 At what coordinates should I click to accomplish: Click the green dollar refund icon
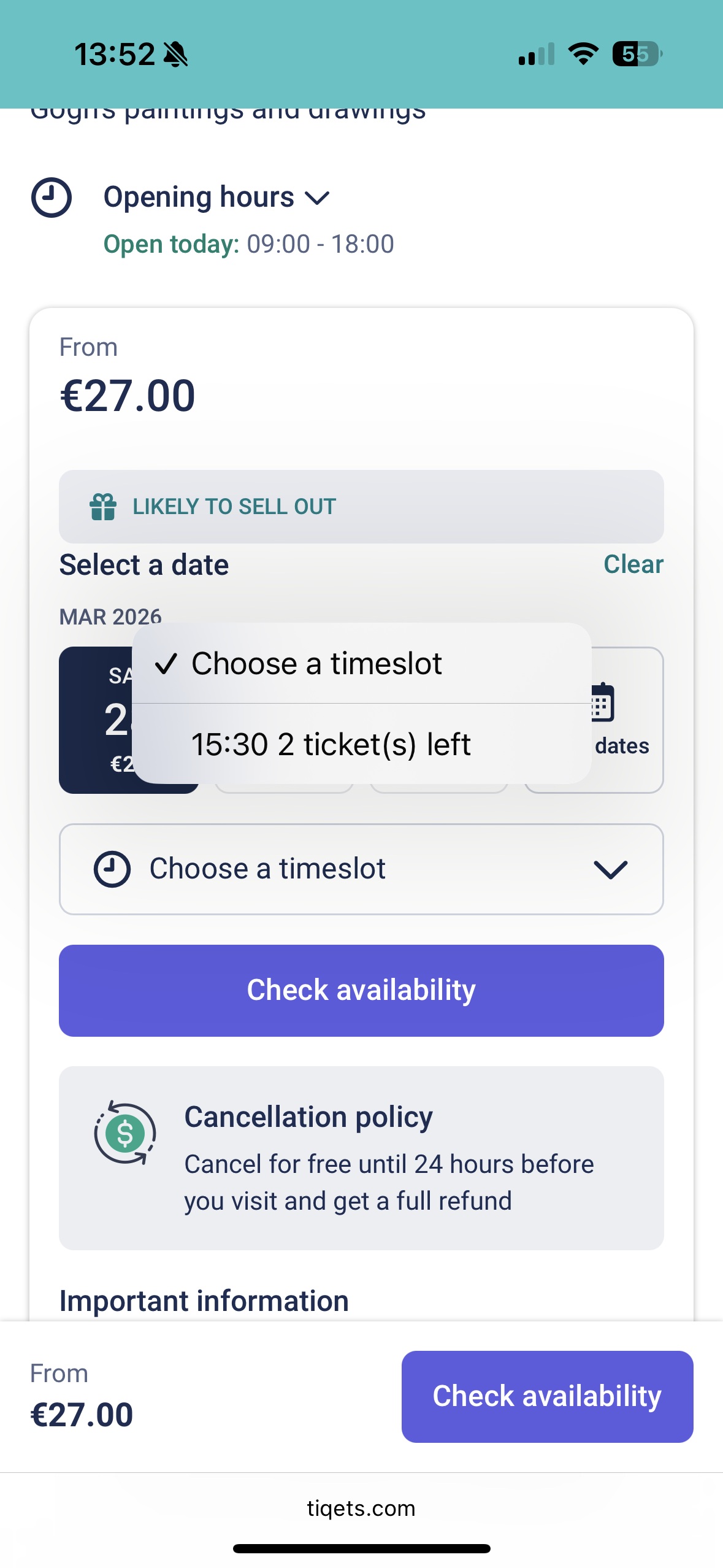point(124,1134)
